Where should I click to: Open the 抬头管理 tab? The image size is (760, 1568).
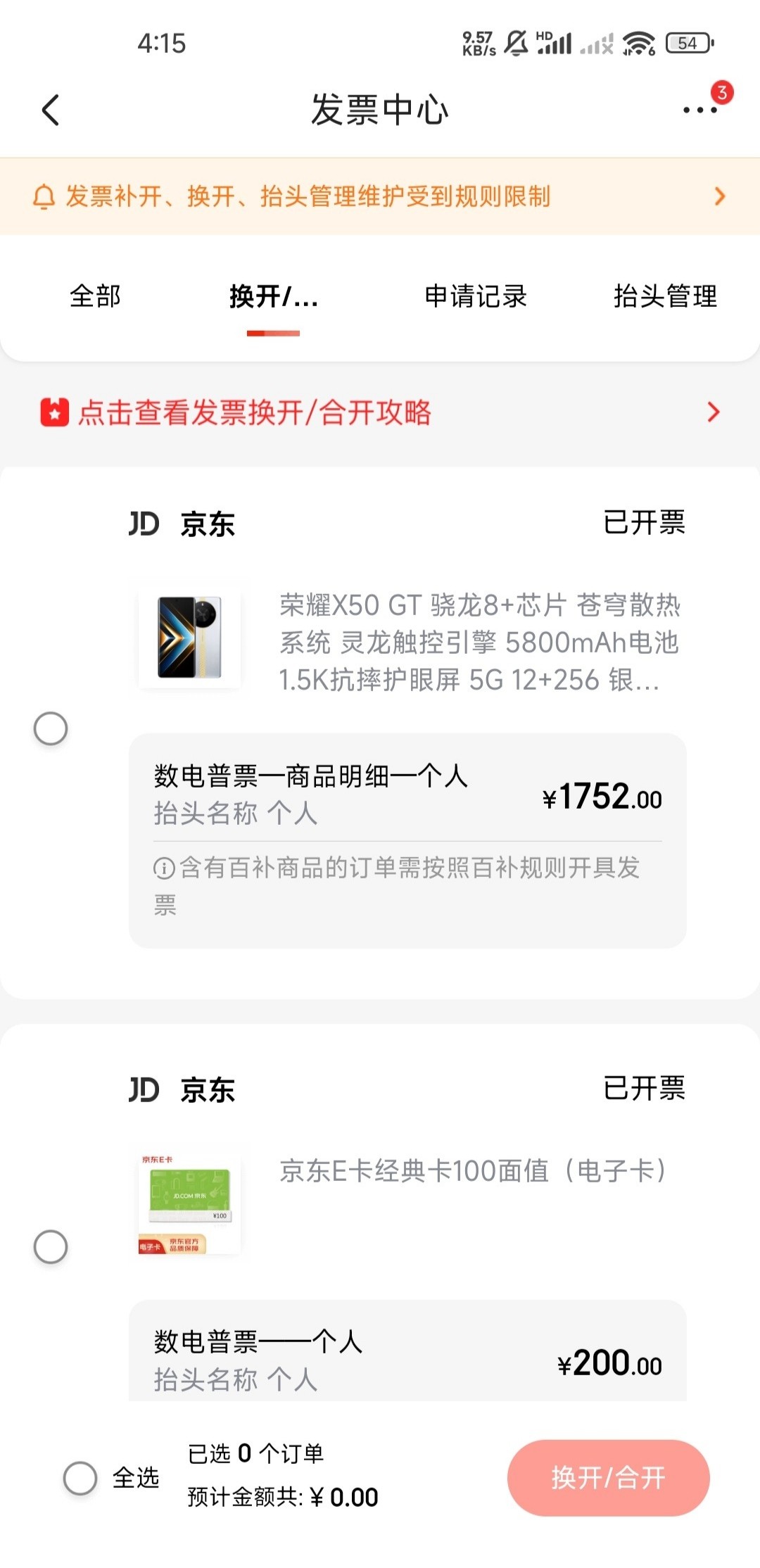pos(665,296)
